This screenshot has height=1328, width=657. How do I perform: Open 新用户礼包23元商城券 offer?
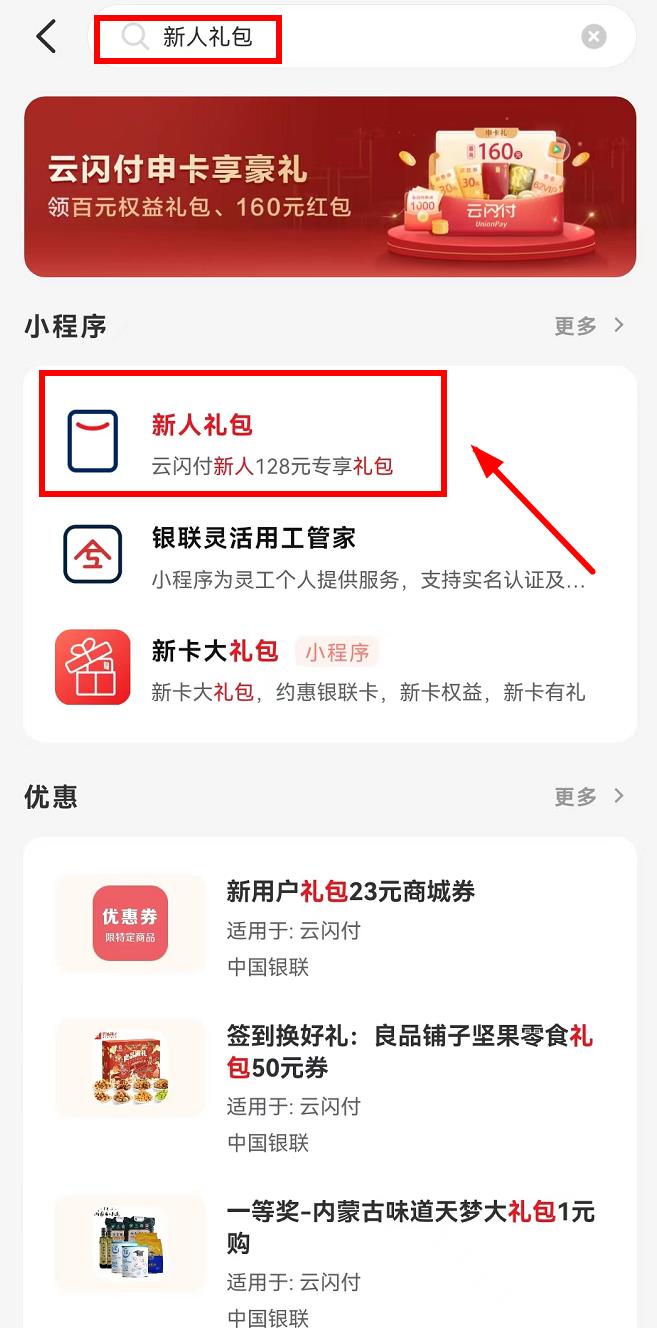click(x=330, y=926)
